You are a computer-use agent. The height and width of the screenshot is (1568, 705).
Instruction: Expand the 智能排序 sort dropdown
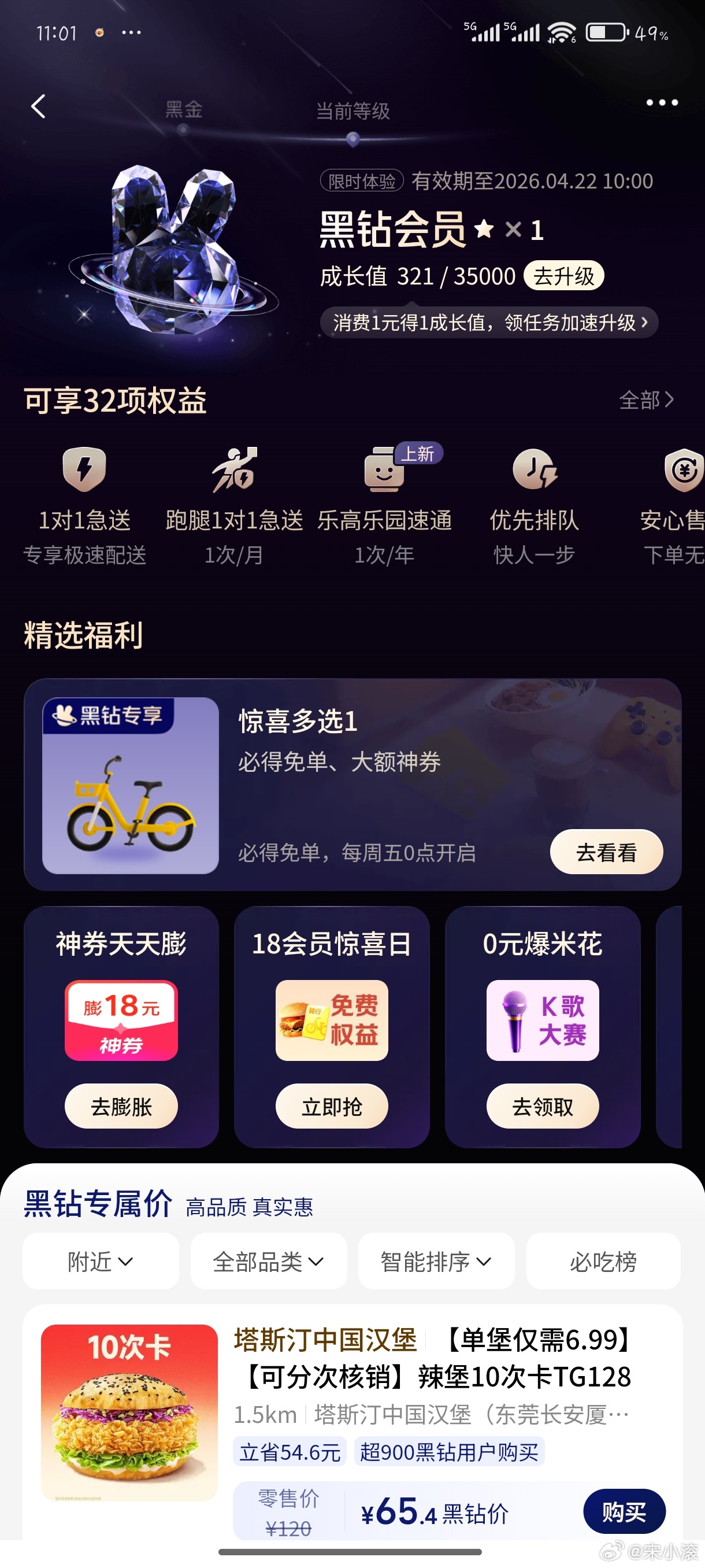(x=436, y=1261)
